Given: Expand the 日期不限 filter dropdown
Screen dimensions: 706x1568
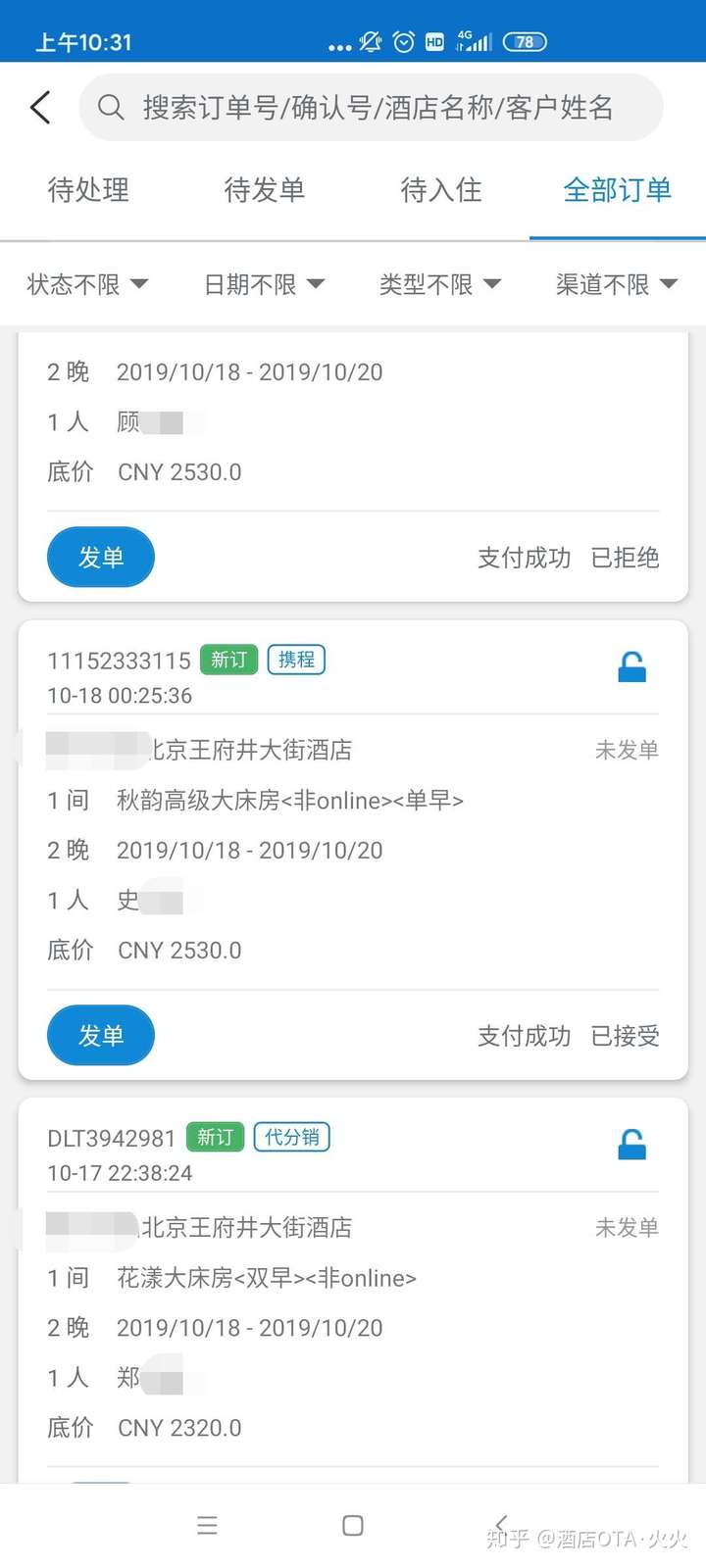Looking at the screenshot, I should tap(265, 284).
